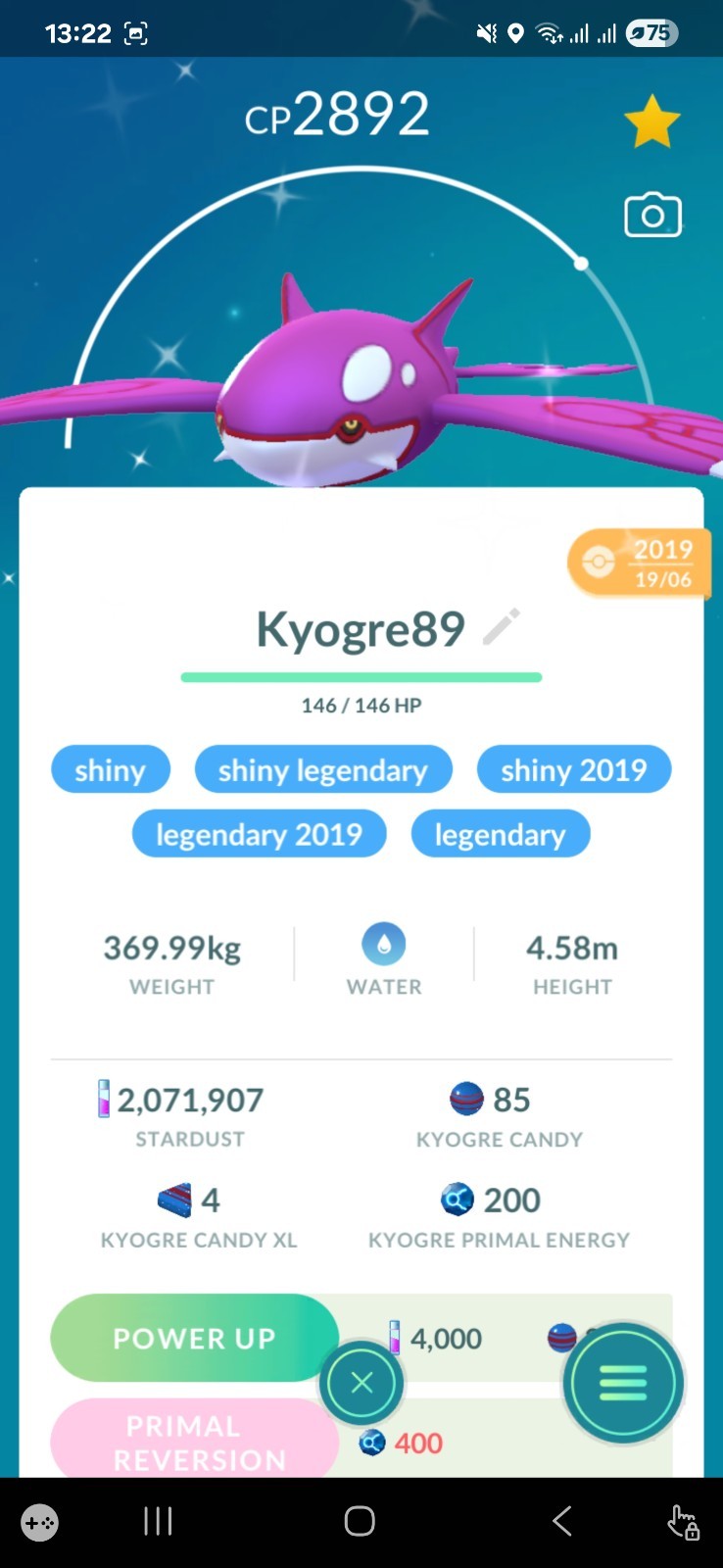723x1568 pixels.
Task: Open the 2019 catch date badge
Action: coord(639,563)
